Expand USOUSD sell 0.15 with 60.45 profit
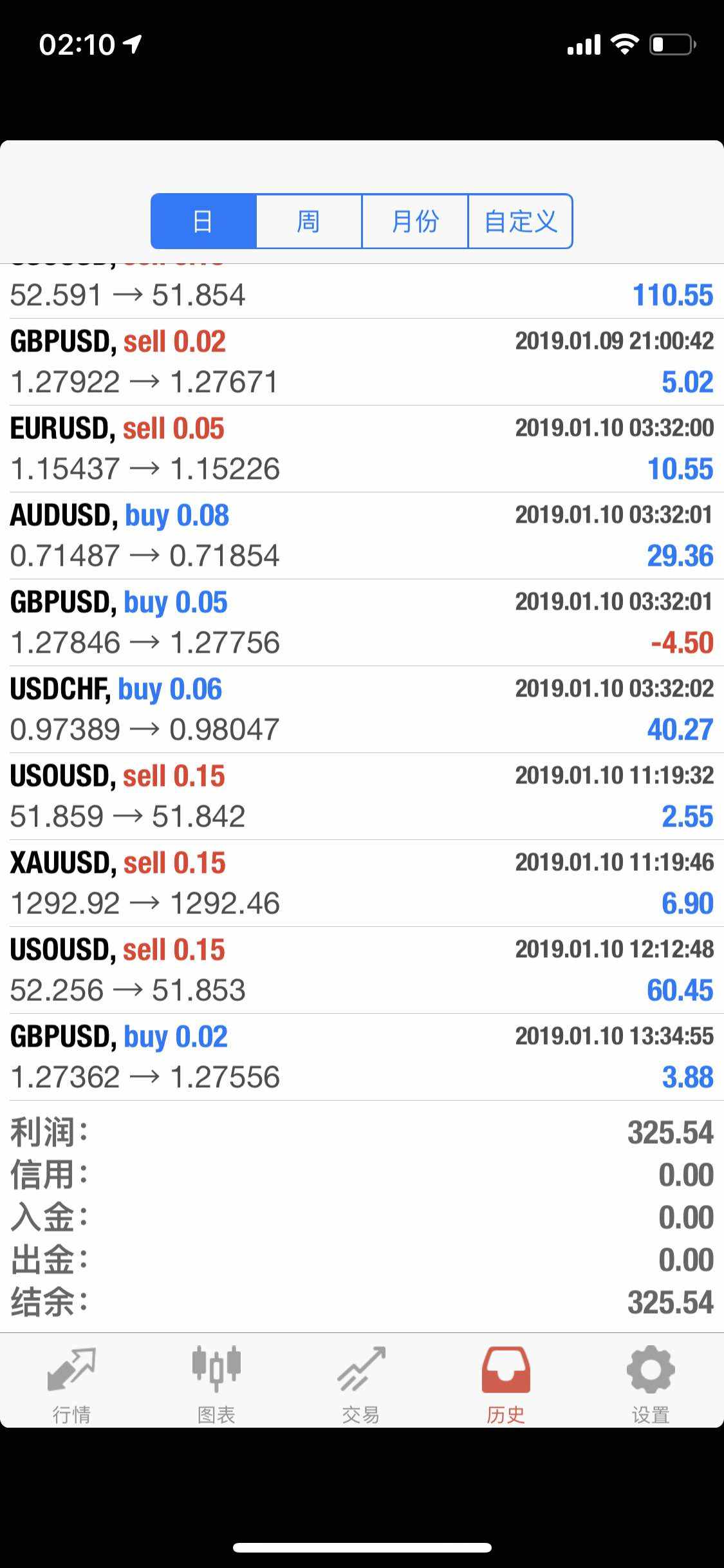Screen dimensions: 724x1568 tap(362, 970)
